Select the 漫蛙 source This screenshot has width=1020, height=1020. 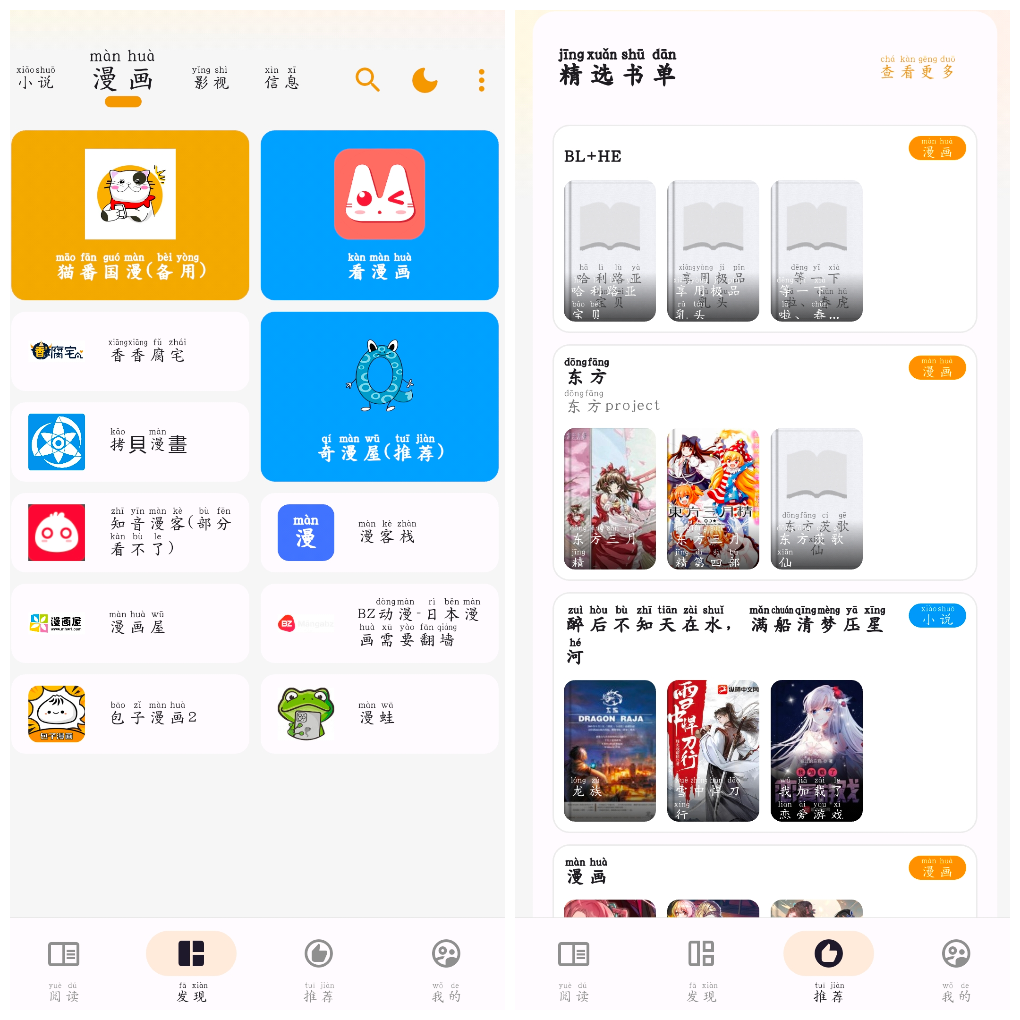379,714
